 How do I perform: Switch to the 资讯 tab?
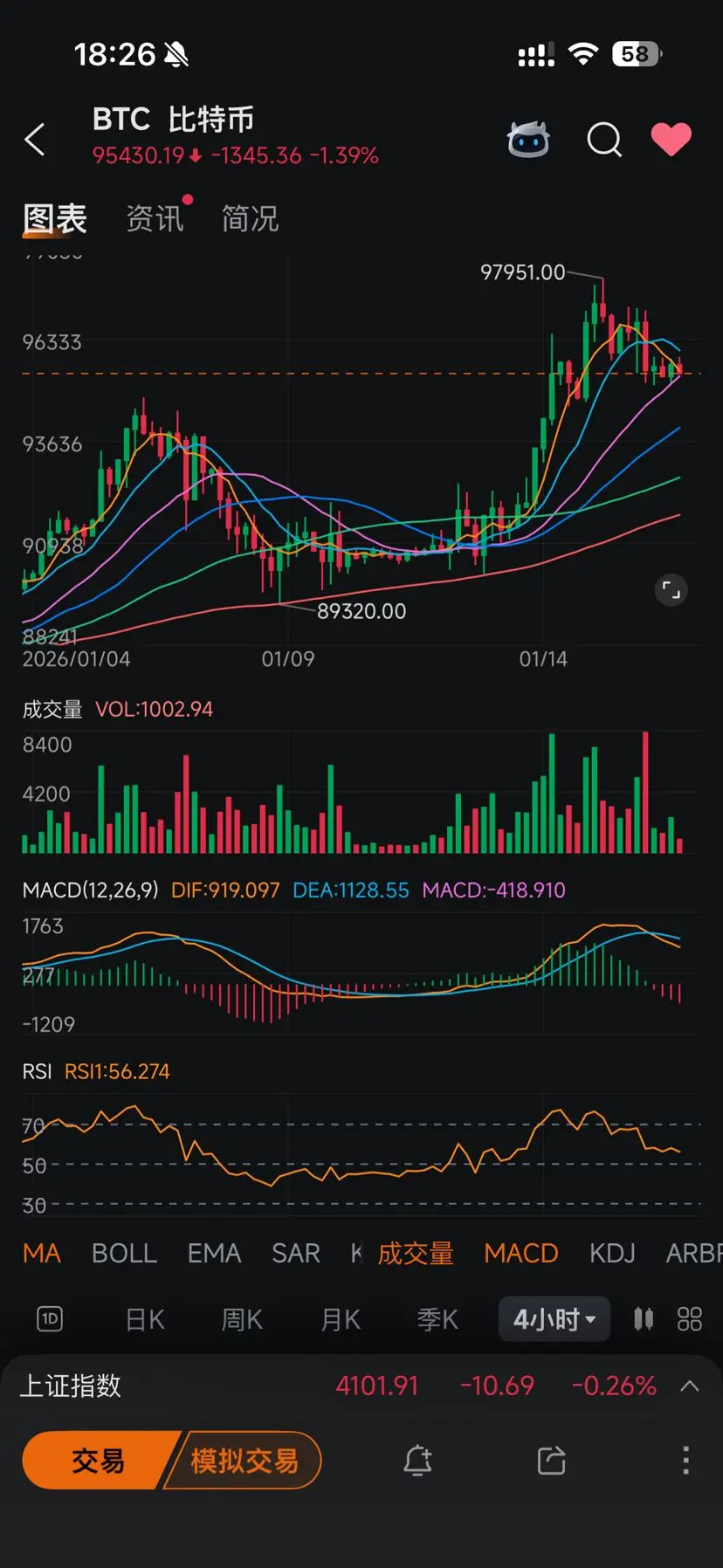click(x=155, y=218)
